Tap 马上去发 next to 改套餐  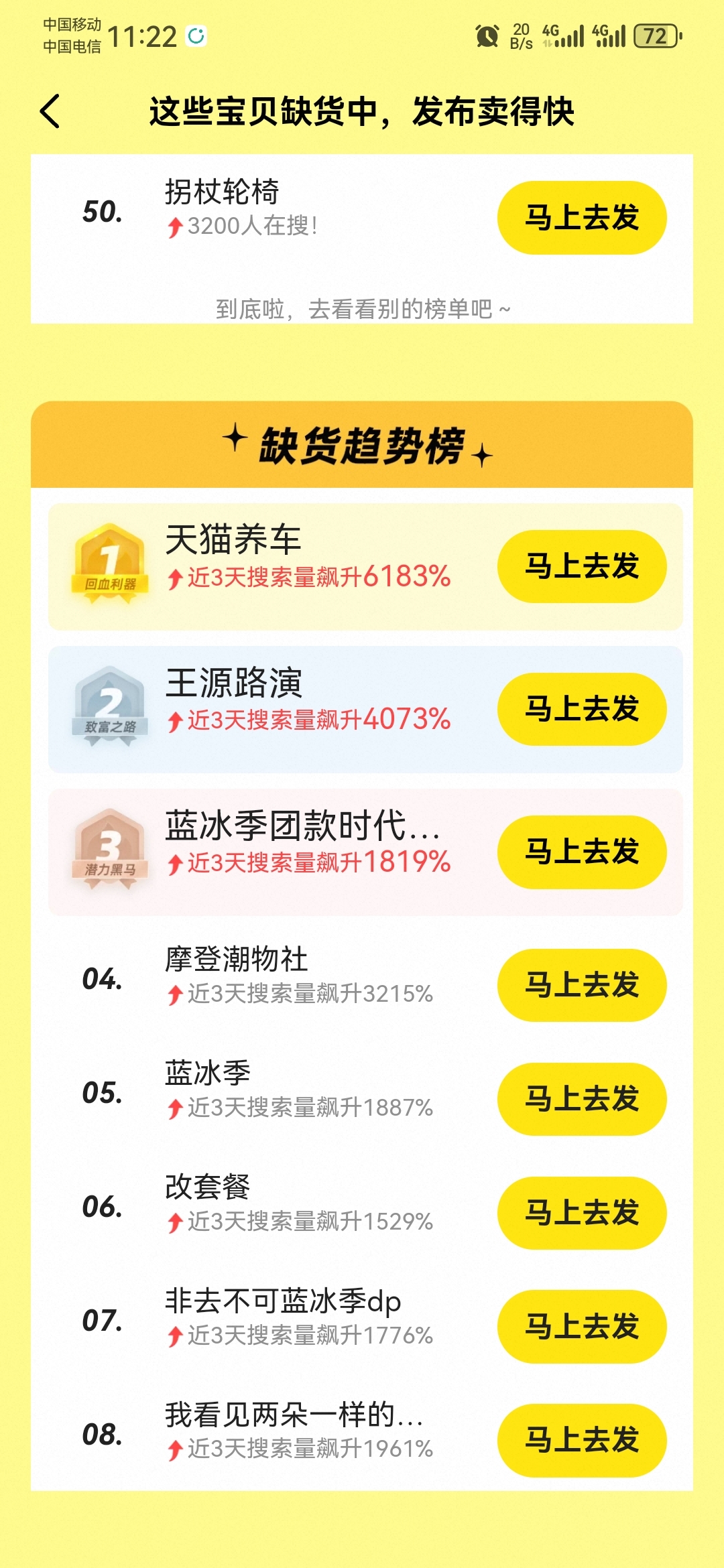click(x=582, y=1213)
